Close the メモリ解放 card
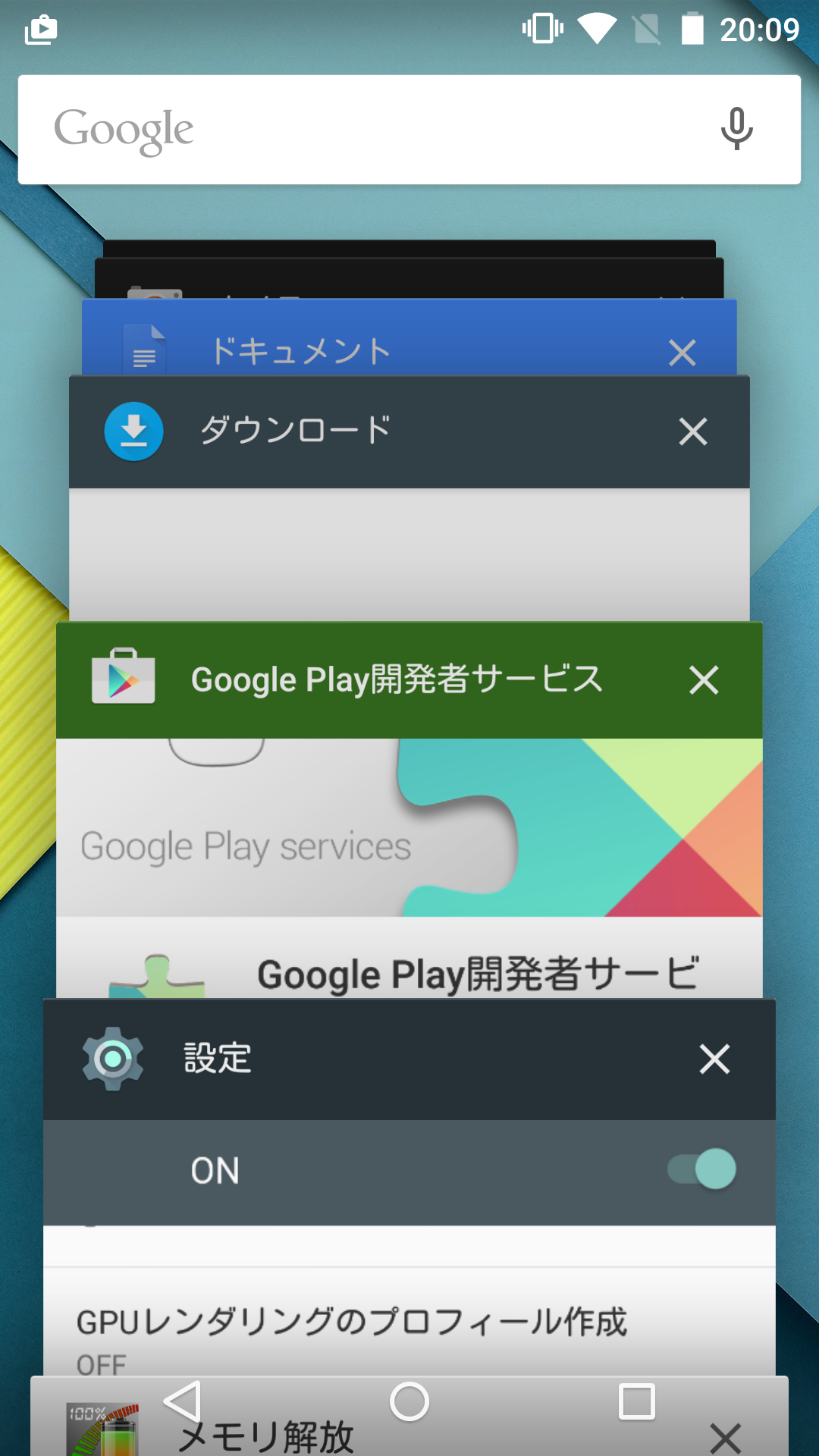819x1456 pixels. tap(726, 1438)
